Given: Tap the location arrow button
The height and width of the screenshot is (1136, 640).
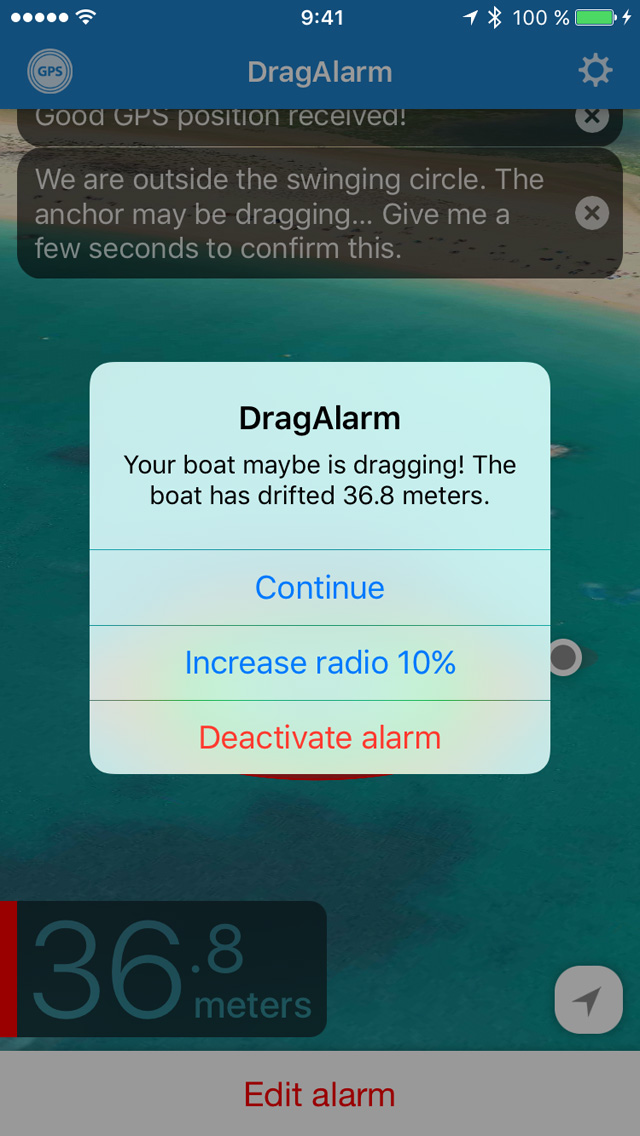Looking at the screenshot, I should [x=588, y=1000].
